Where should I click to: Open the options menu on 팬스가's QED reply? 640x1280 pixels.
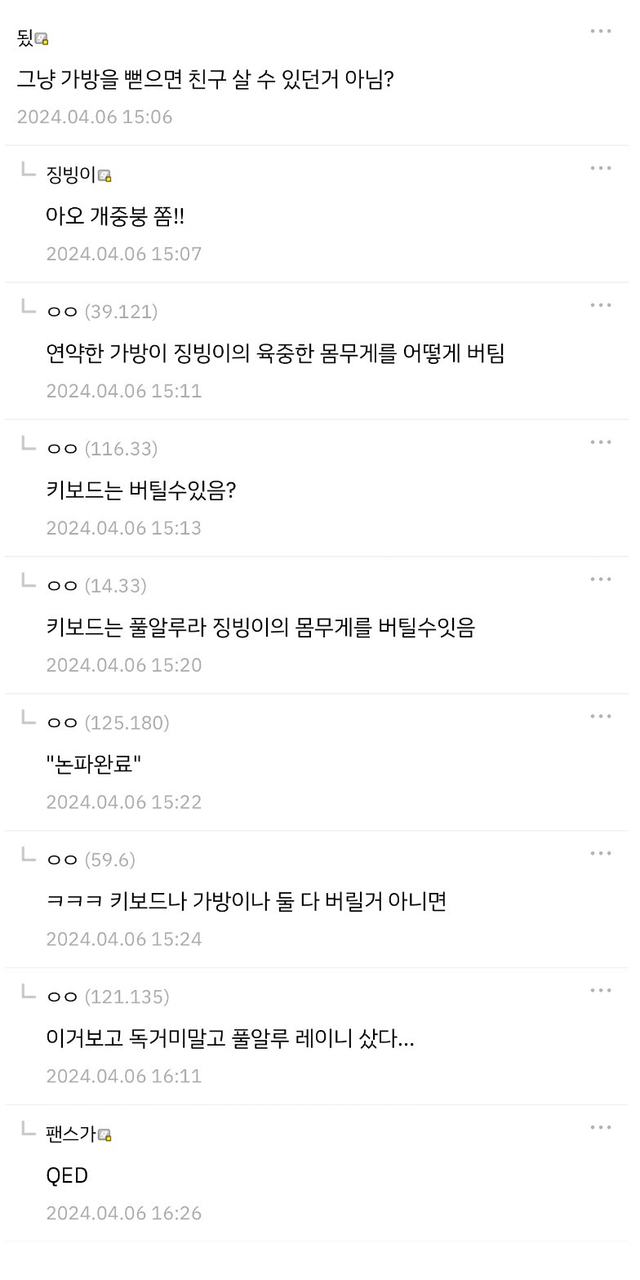pyautogui.click(x=600, y=1127)
